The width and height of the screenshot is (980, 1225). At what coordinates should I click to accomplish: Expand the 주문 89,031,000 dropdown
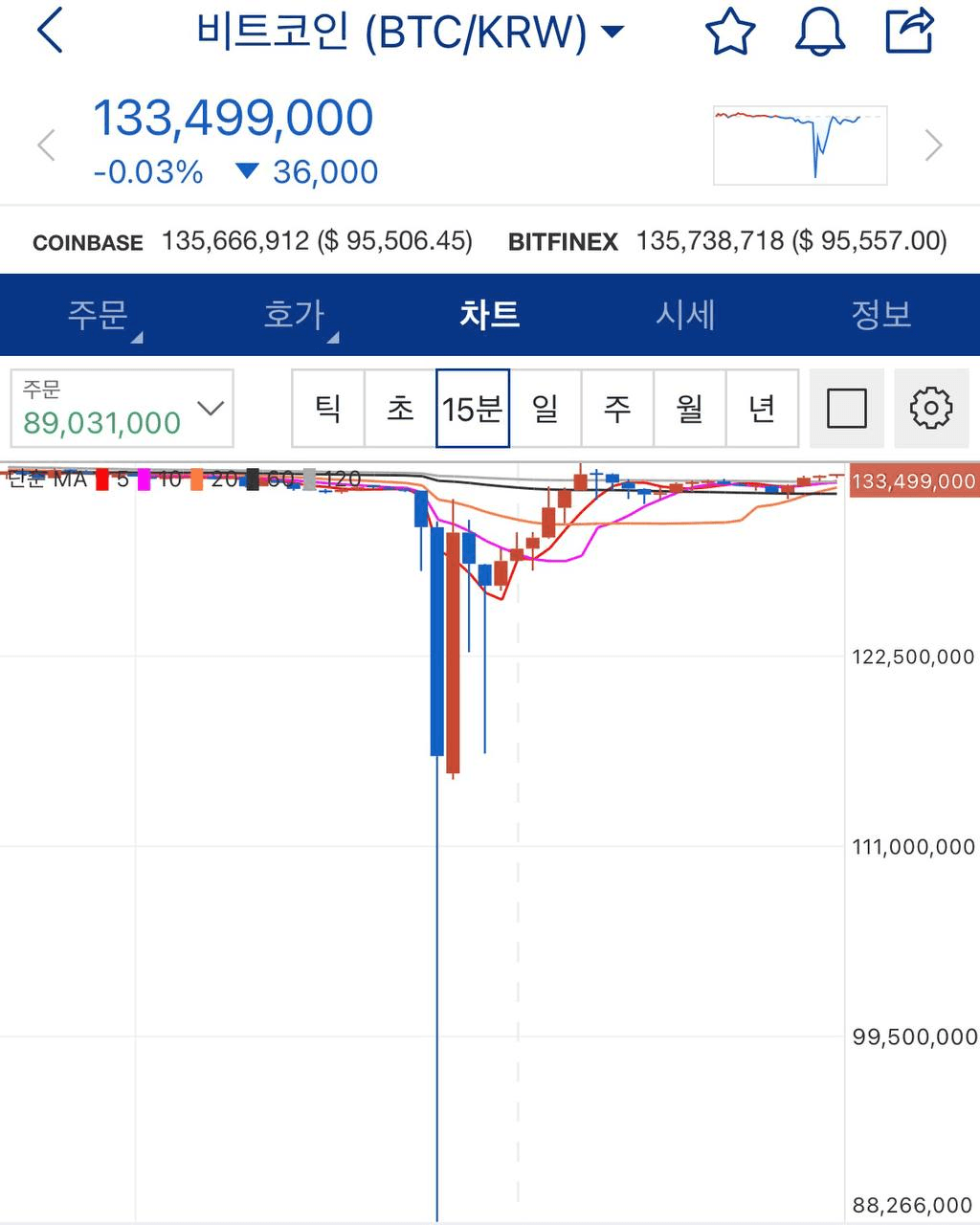click(x=122, y=409)
